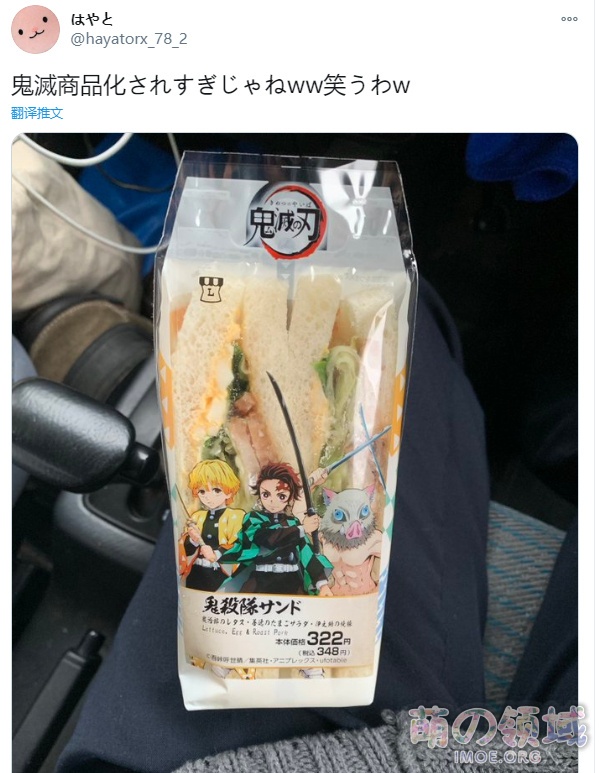Viewport: 602px width, 773px height.
Task: Open the sandwich photo in the tweet
Action: click(294, 450)
